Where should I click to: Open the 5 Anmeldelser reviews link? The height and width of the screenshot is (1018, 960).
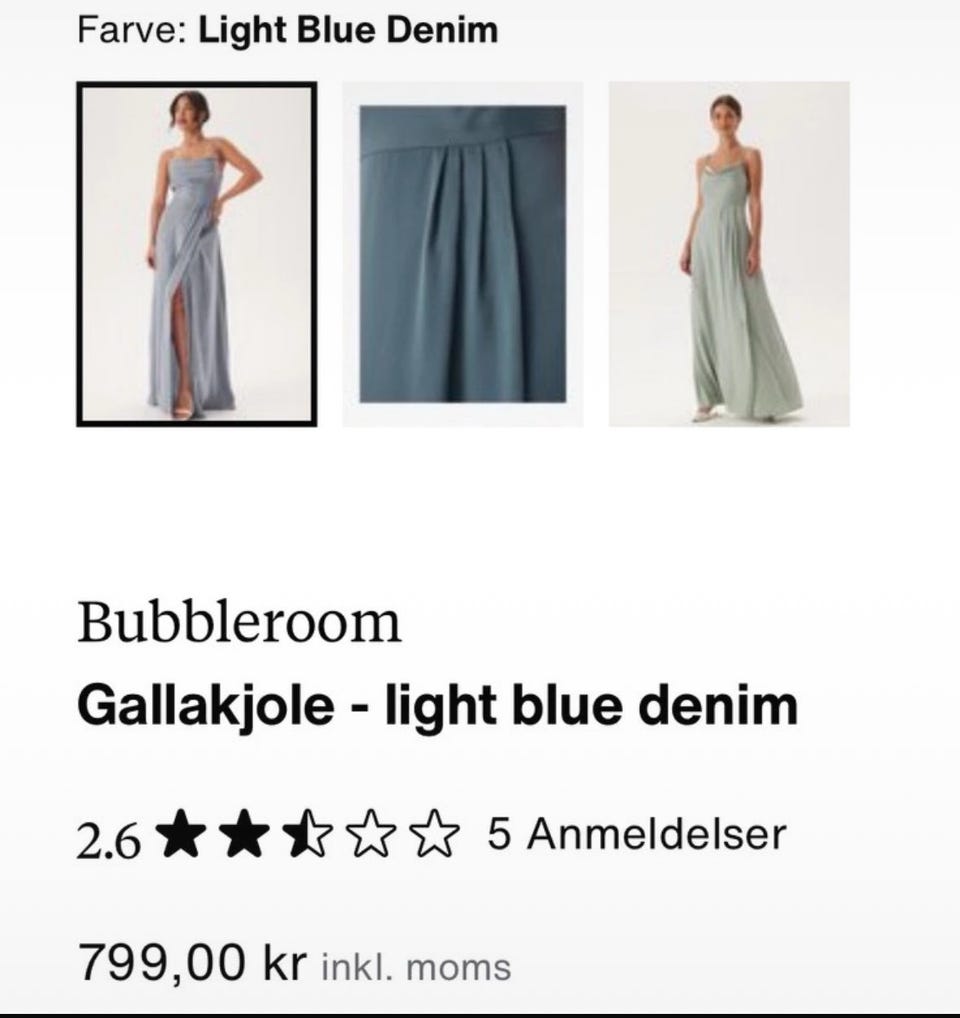point(637,832)
